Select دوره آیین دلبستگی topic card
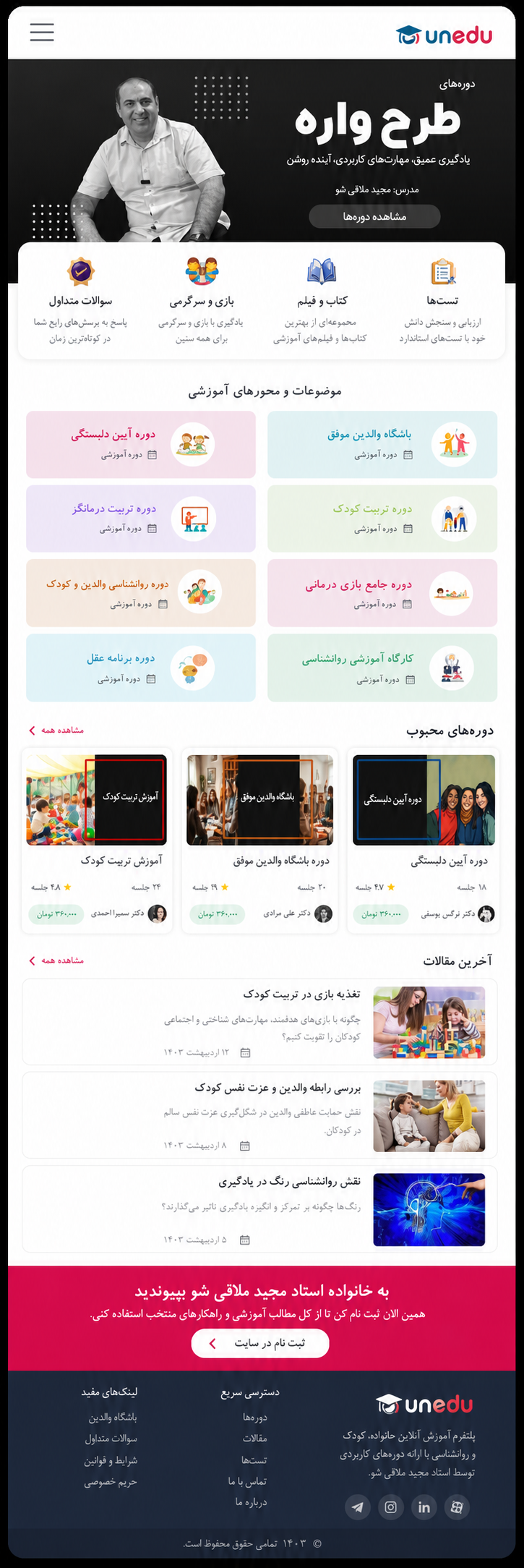The height and width of the screenshot is (1568, 524). click(x=141, y=444)
